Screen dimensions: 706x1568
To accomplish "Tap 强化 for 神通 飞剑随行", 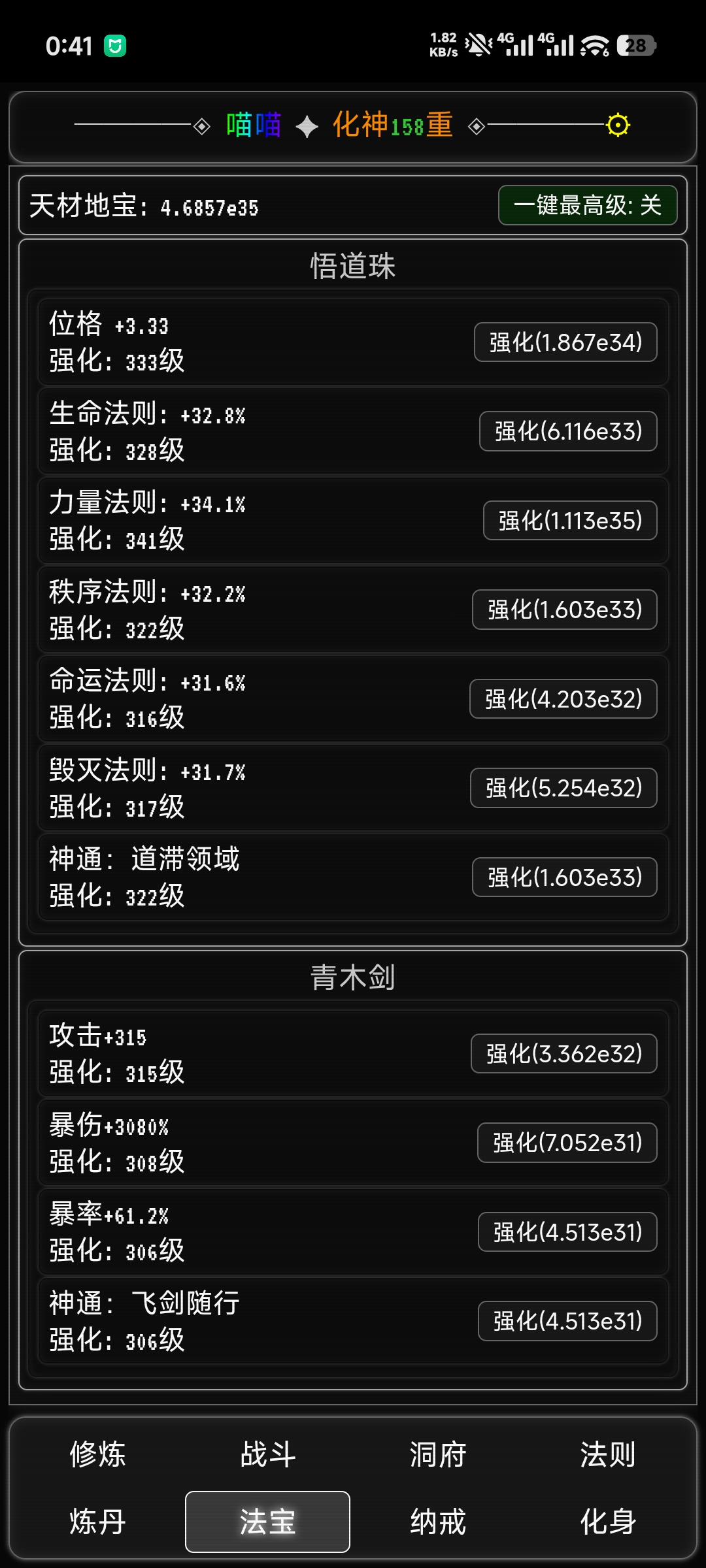I will coord(567,1321).
